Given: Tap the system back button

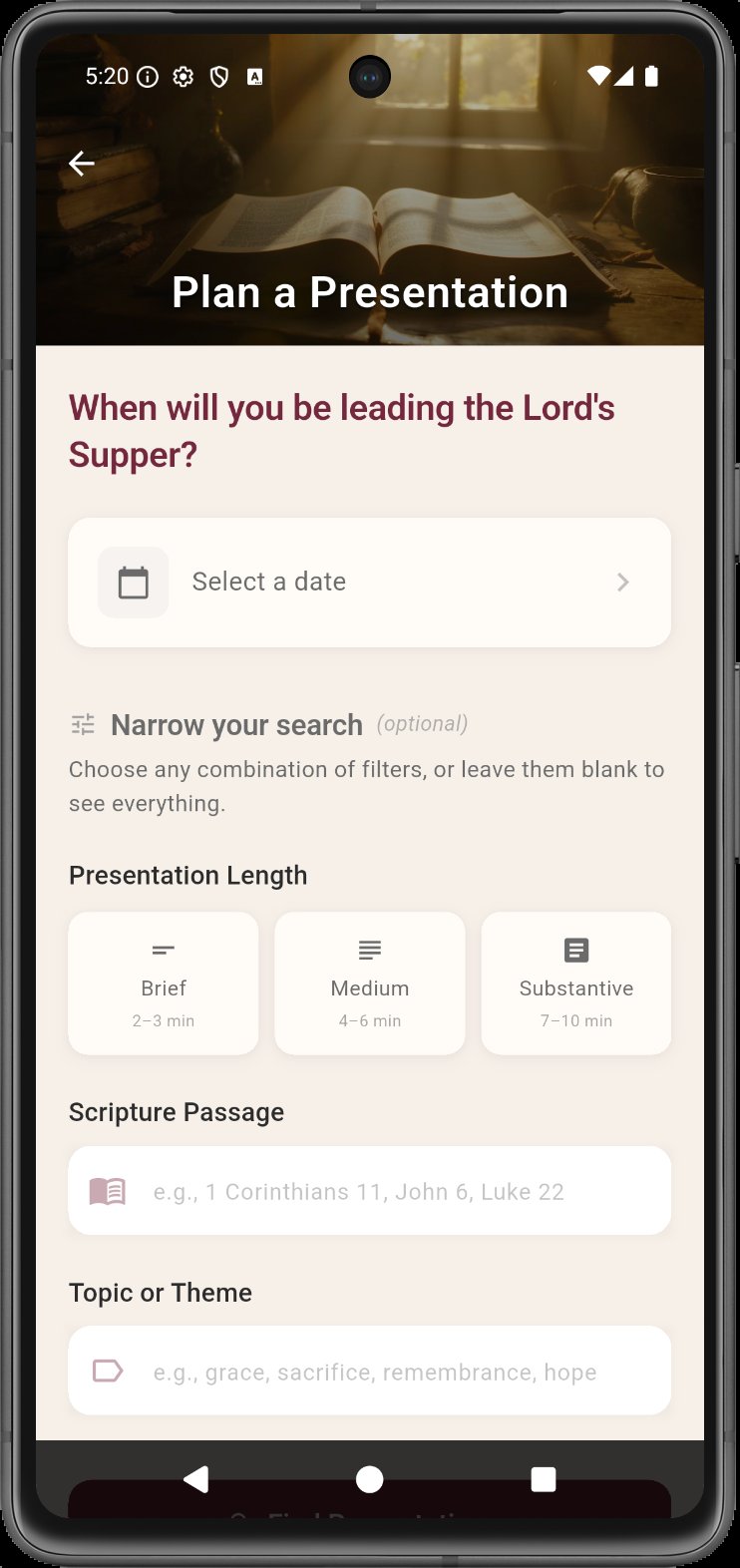Looking at the screenshot, I should [196, 1479].
